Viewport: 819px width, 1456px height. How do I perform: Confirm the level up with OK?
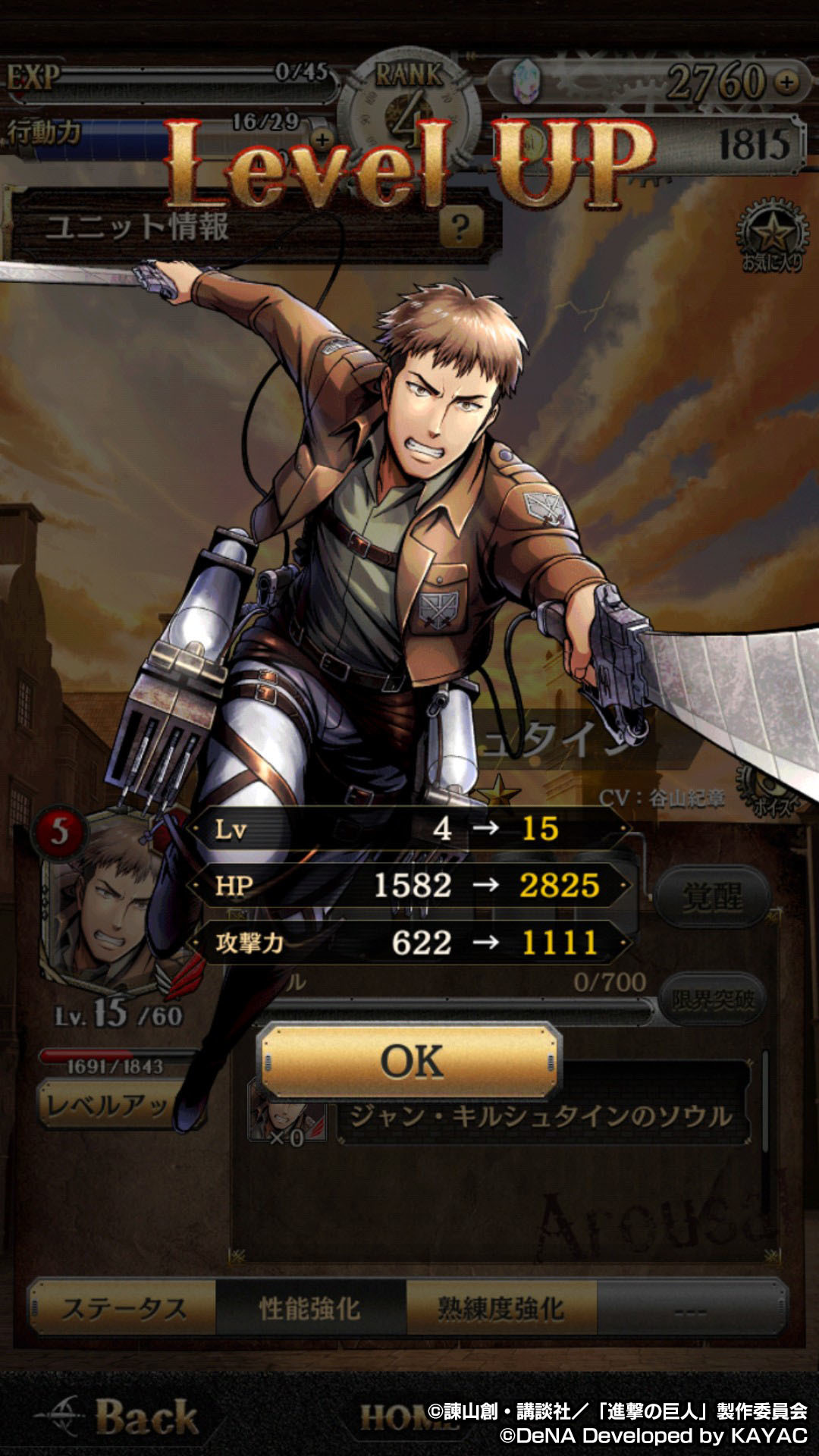pos(410,1061)
